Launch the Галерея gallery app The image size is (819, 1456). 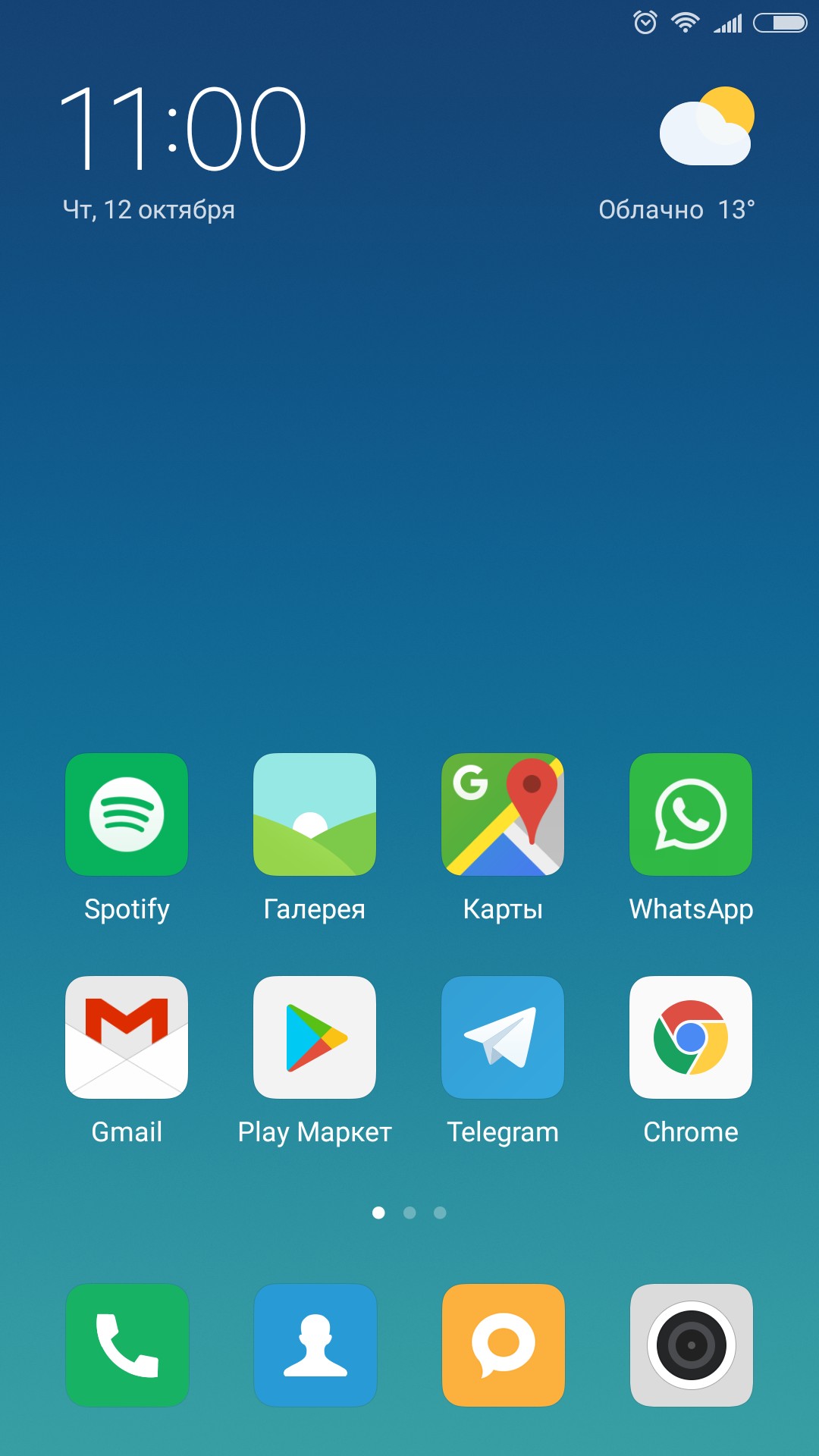pos(315,814)
